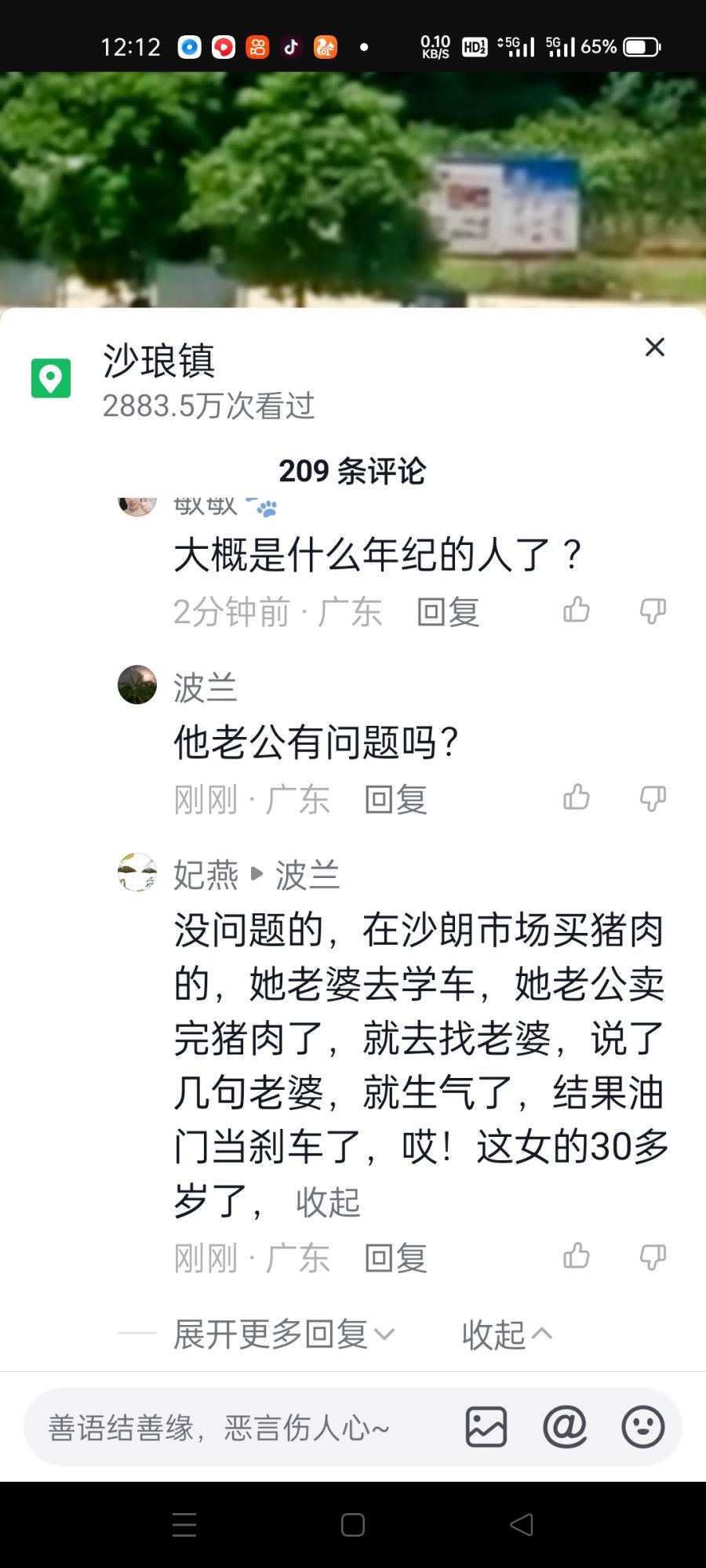Mention someone using the @ icon
The height and width of the screenshot is (1568, 706).
(x=565, y=1427)
